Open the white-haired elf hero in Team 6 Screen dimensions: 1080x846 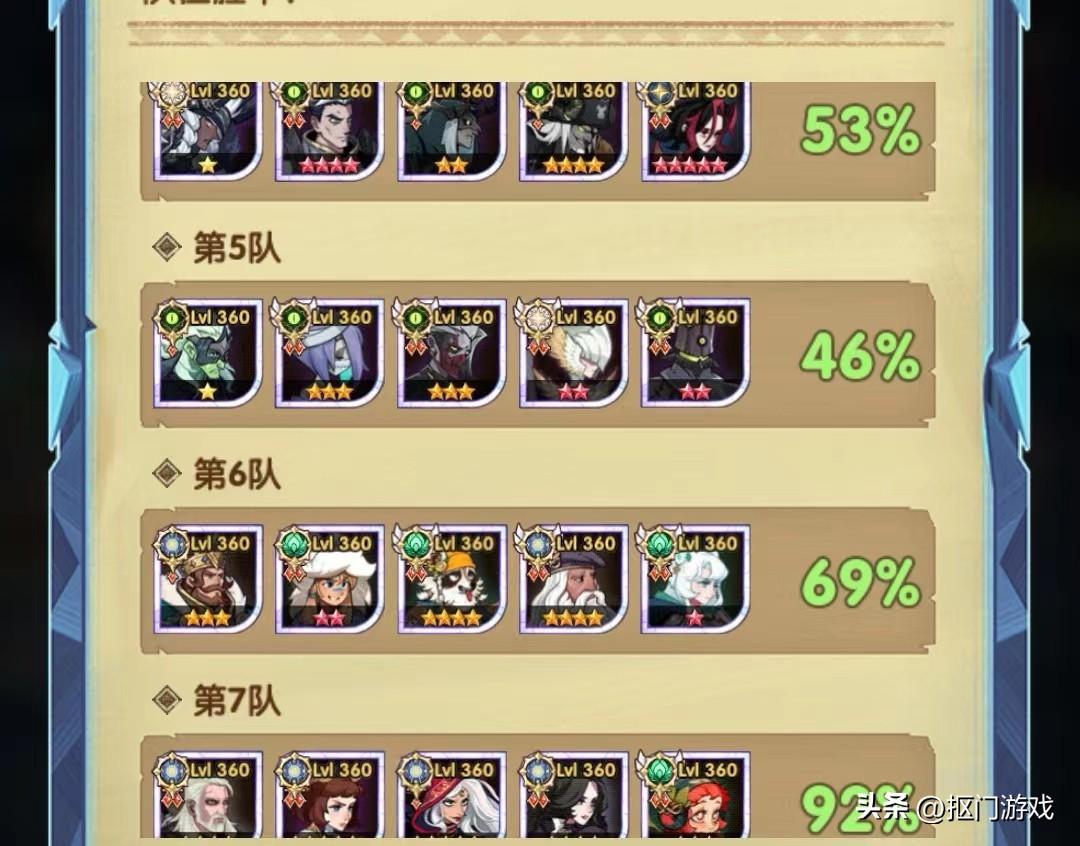[696, 582]
